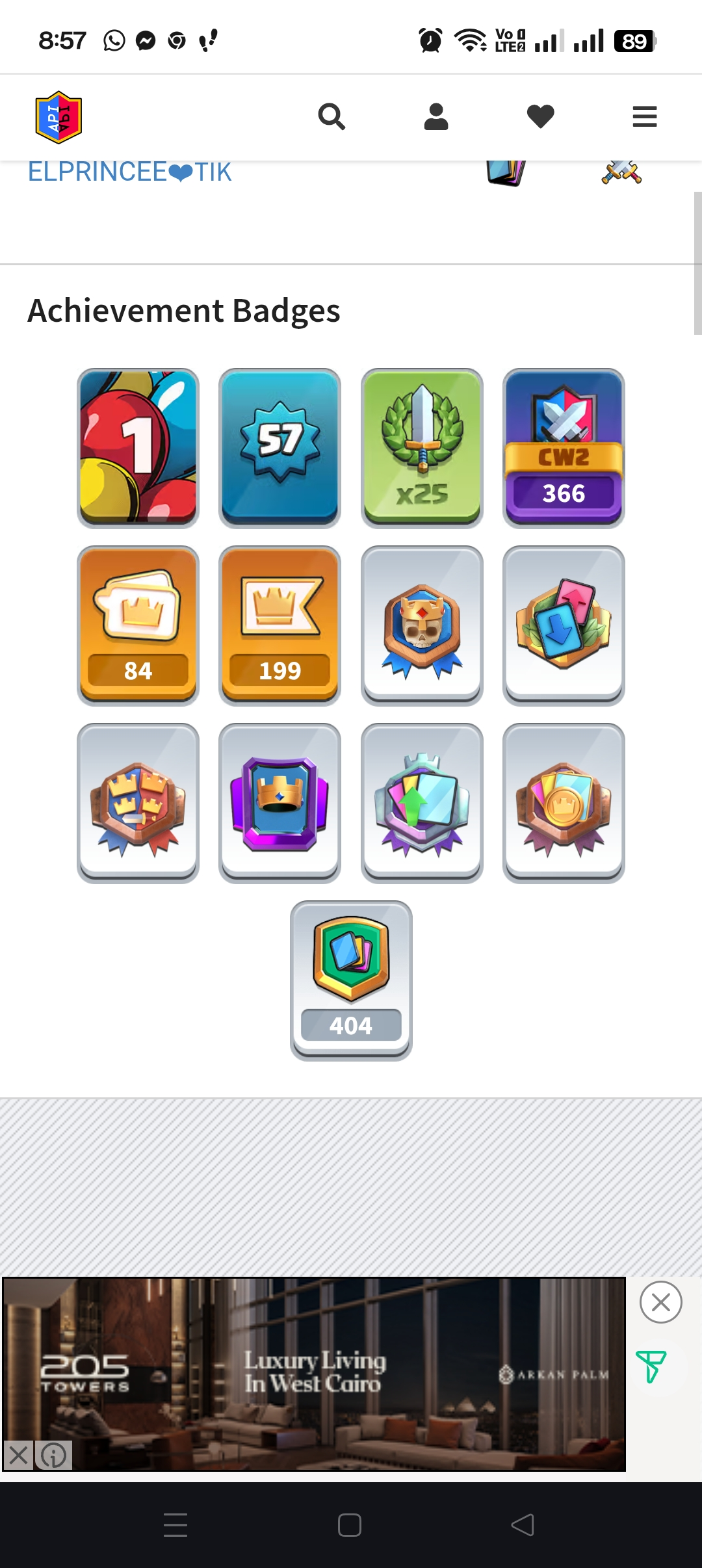
Task: Go to the system home screen
Action: [x=350, y=1524]
